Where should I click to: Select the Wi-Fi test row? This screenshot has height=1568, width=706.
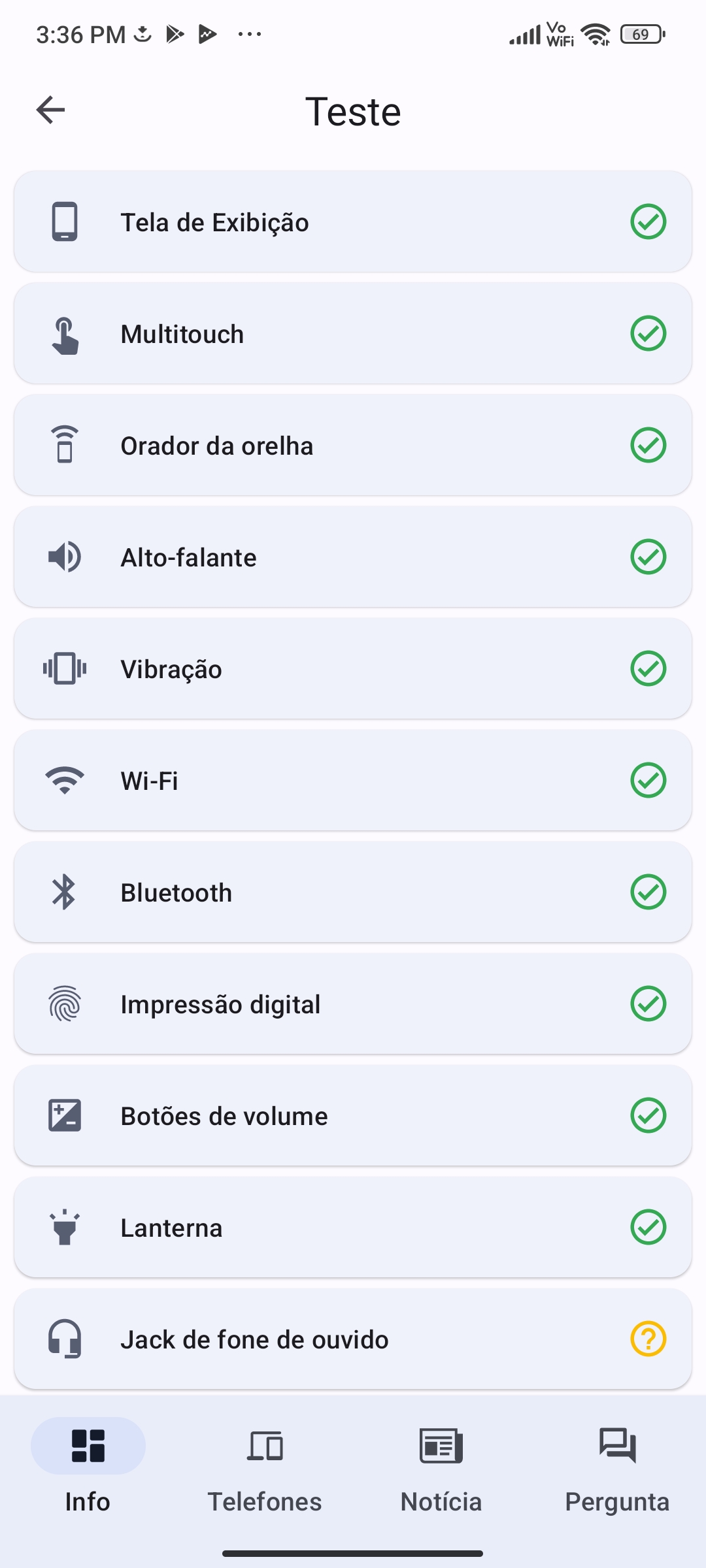click(353, 781)
